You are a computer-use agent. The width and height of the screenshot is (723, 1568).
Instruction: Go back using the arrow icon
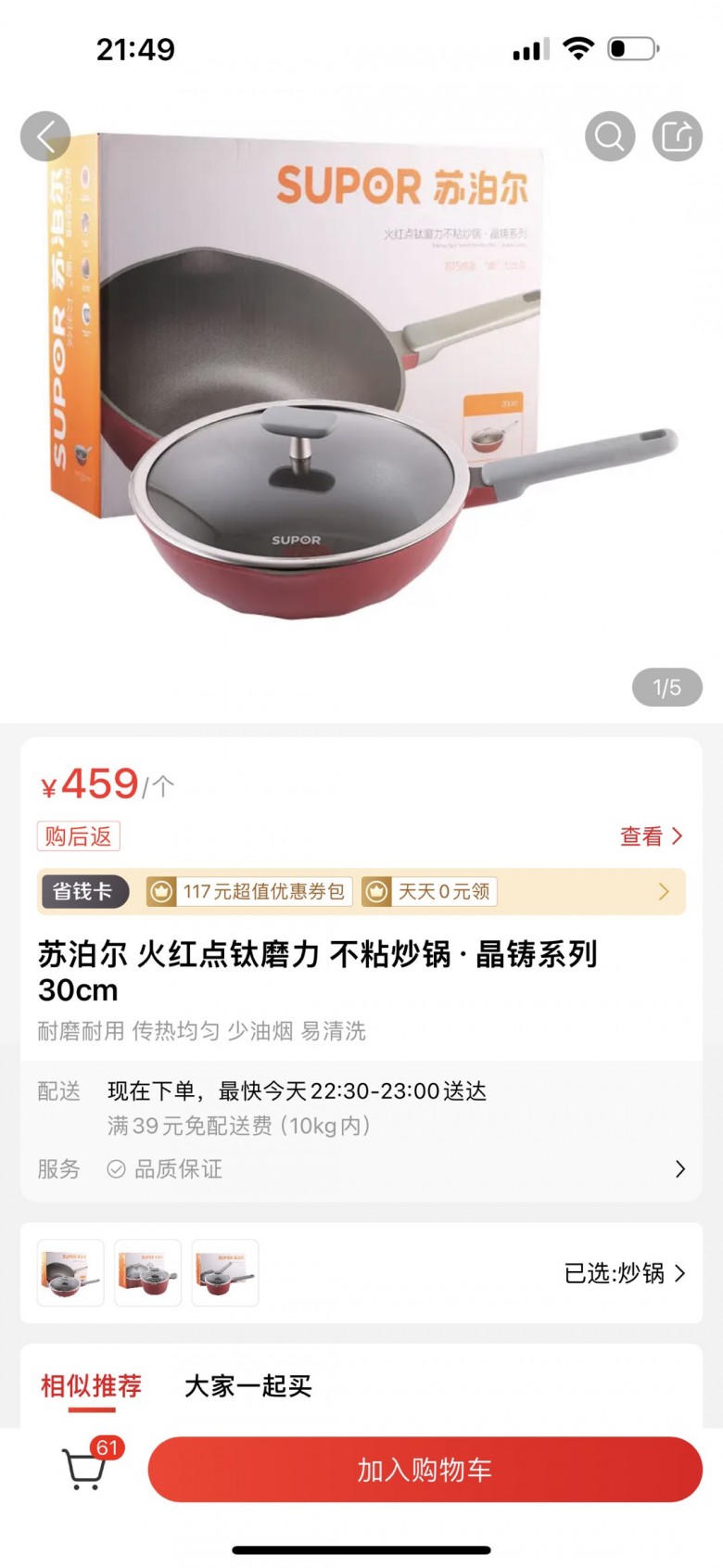45,137
